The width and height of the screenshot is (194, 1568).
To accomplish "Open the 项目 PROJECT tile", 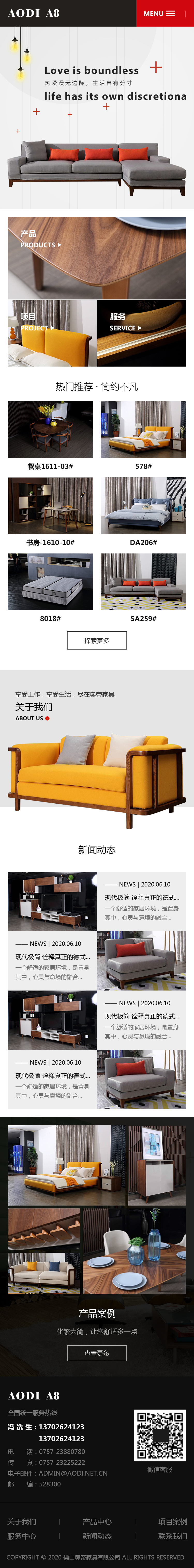I will click(52, 333).
